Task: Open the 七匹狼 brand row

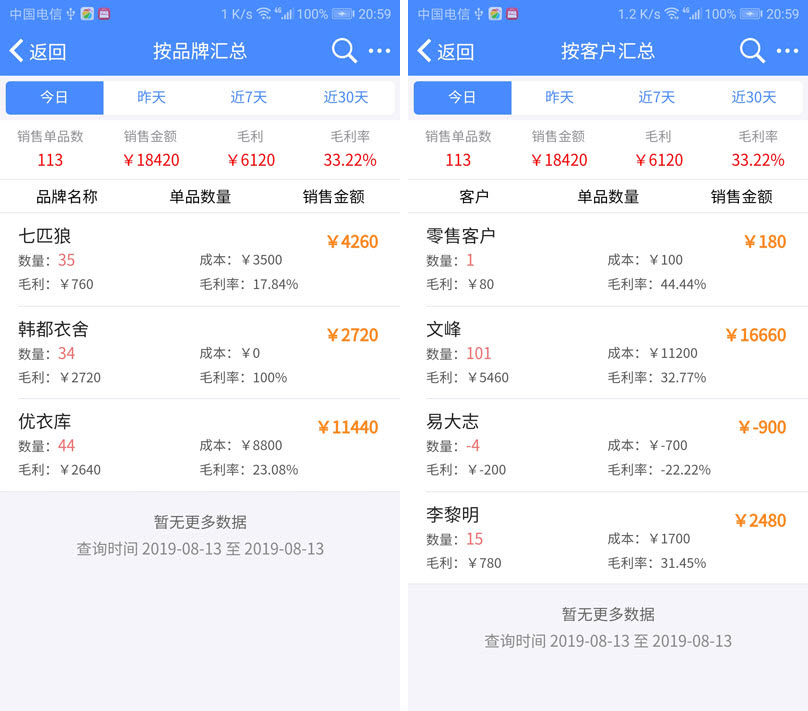Action: (199, 259)
